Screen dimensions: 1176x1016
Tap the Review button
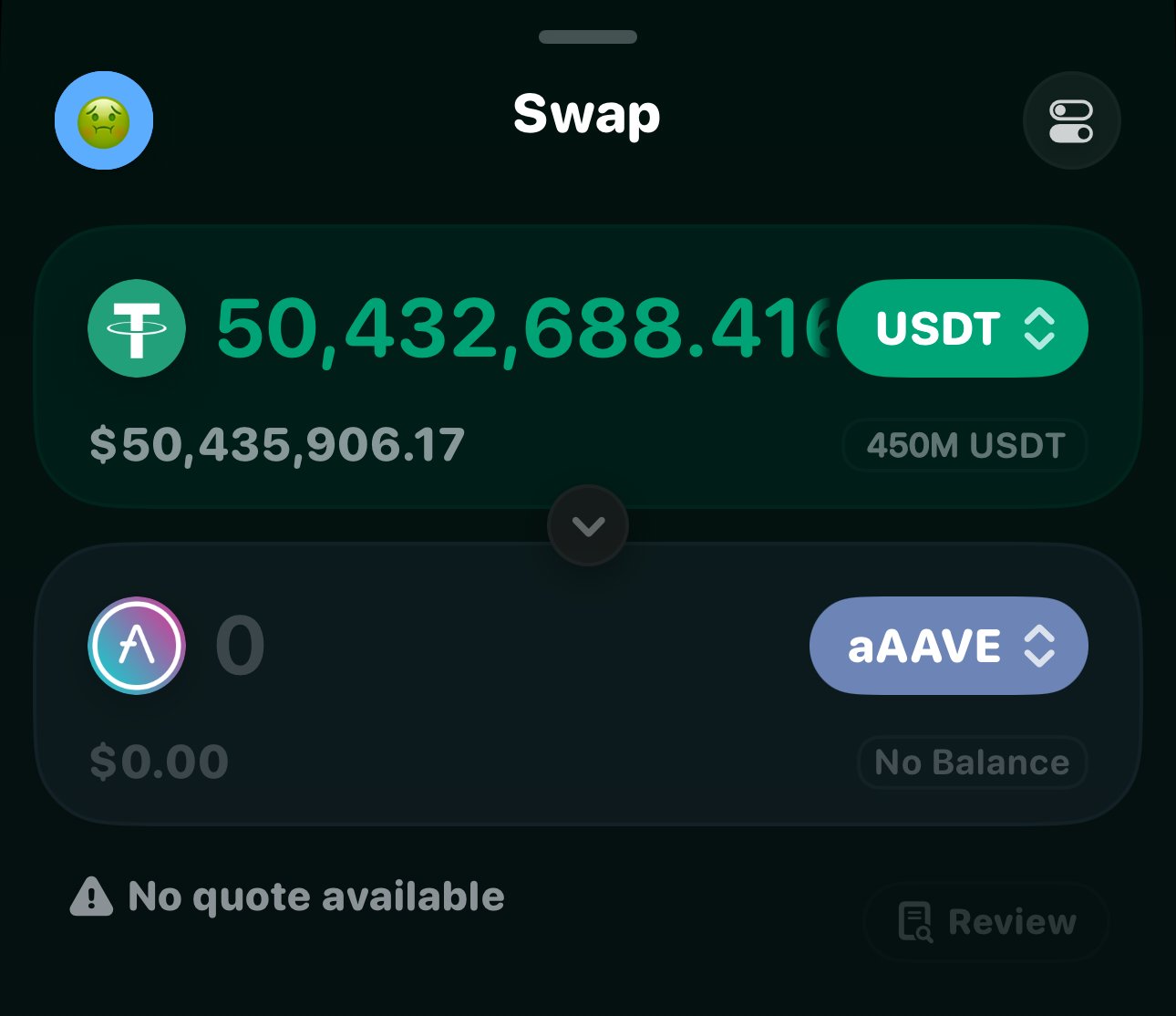coord(986,921)
